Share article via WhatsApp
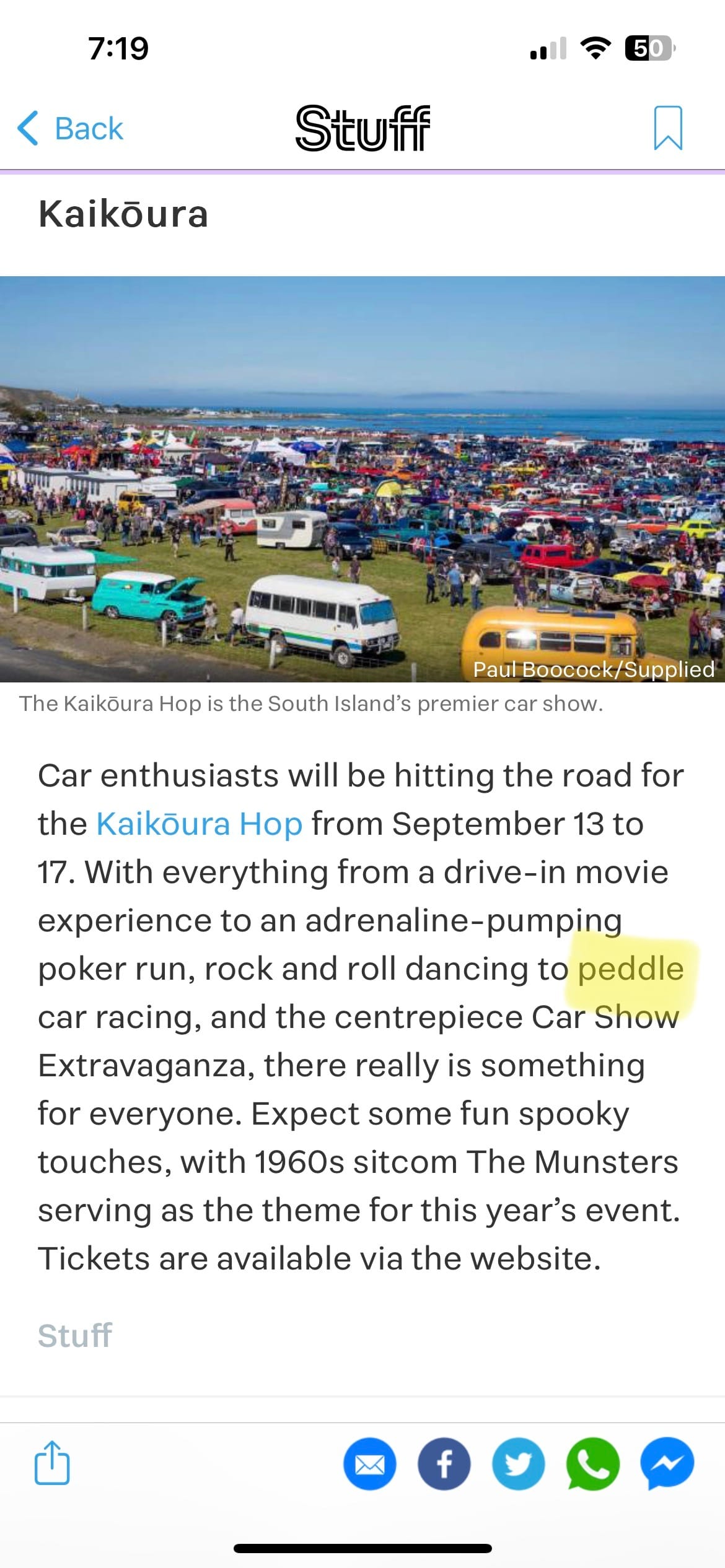 tap(593, 1464)
